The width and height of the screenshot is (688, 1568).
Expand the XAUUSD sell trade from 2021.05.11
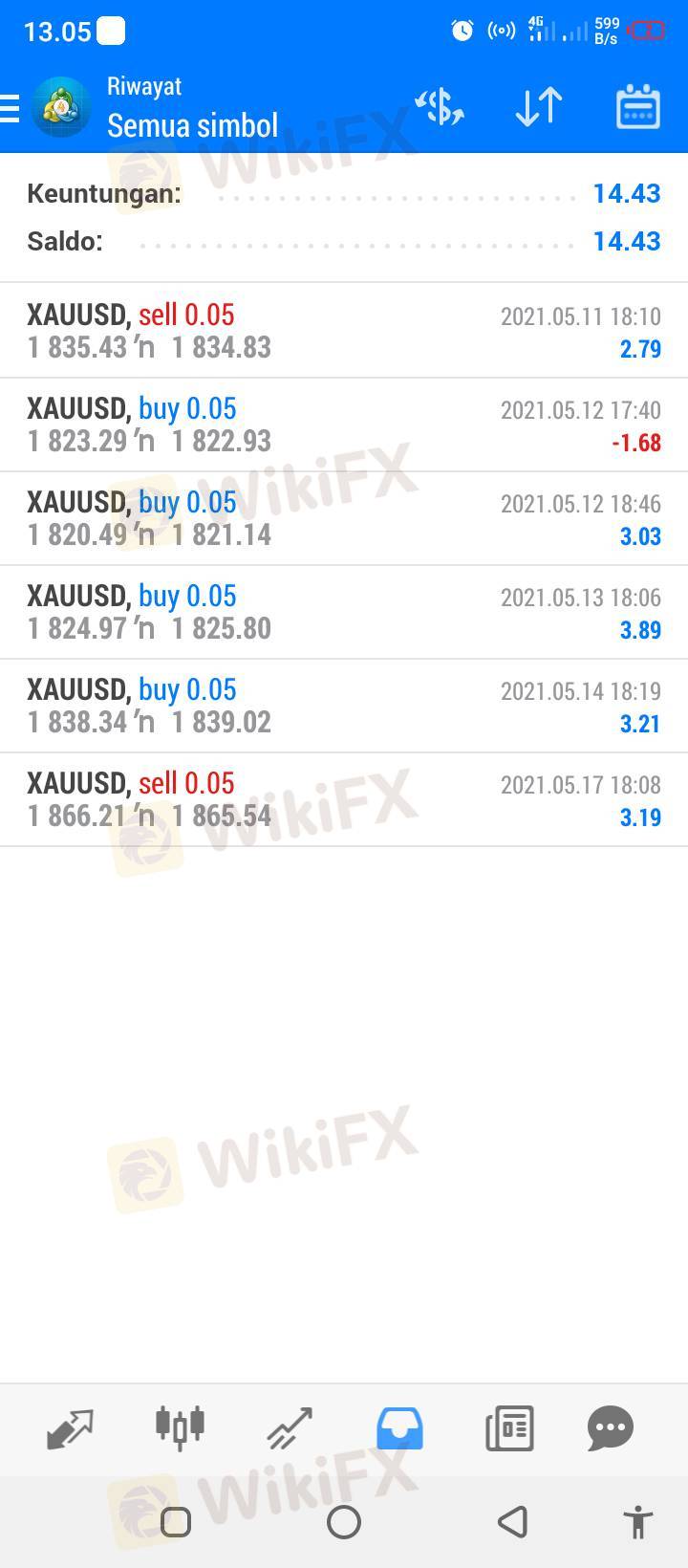344,331
